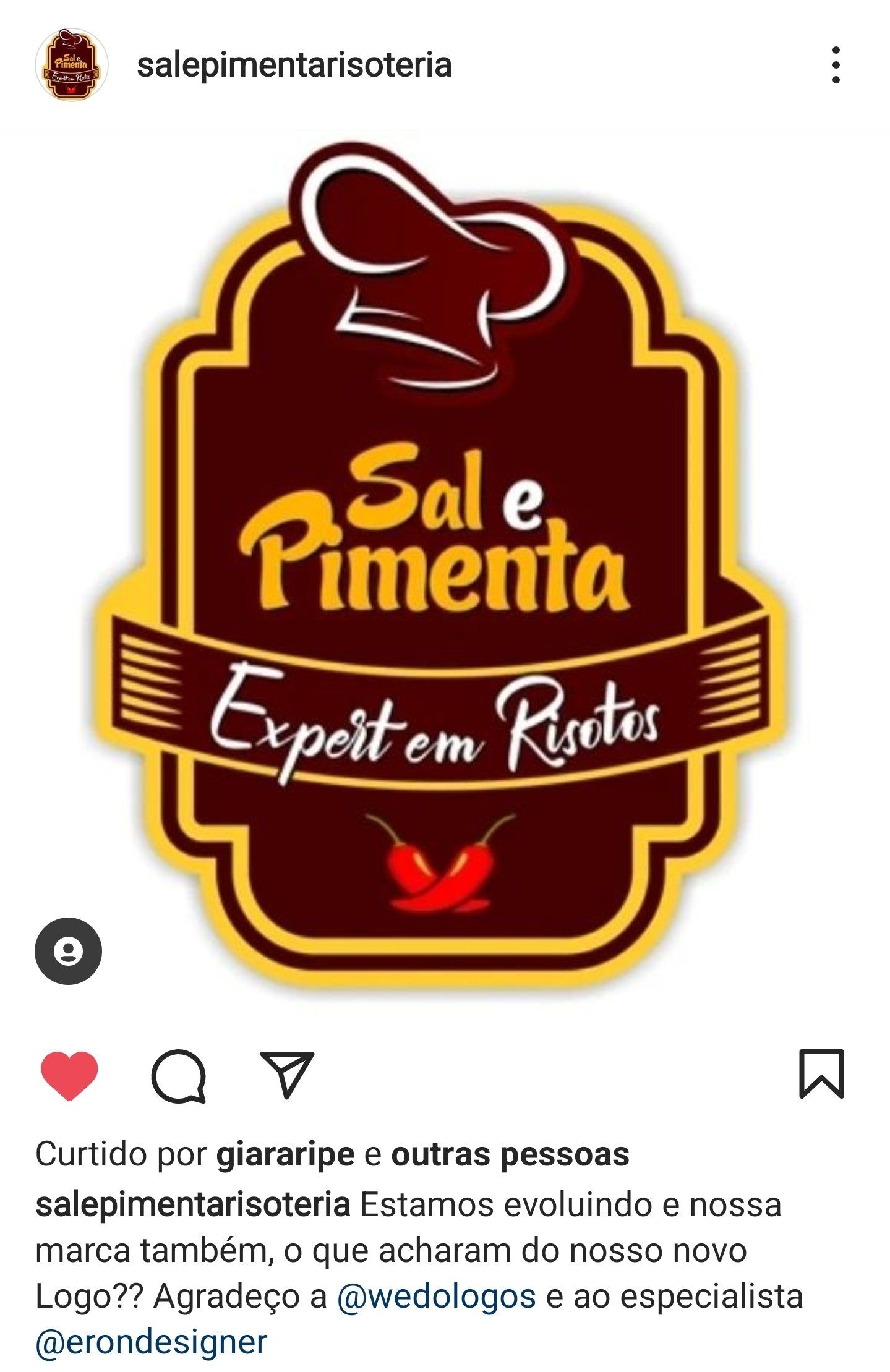The width and height of the screenshot is (890, 1372).
Task: View the outras pessoas who liked
Action: pos(510,1154)
